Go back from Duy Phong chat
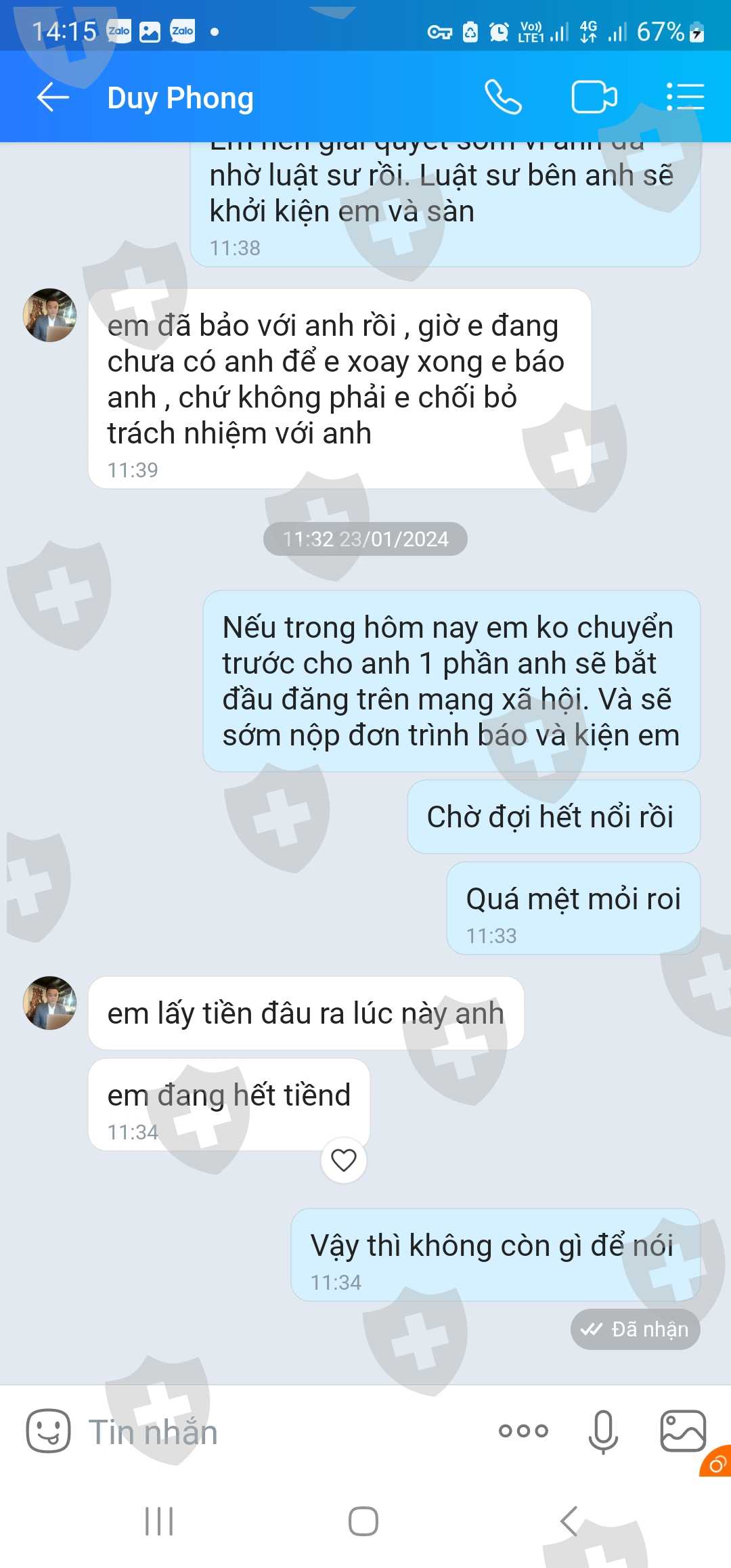Image resolution: width=731 pixels, height=1568 pixels. [53, 97]
